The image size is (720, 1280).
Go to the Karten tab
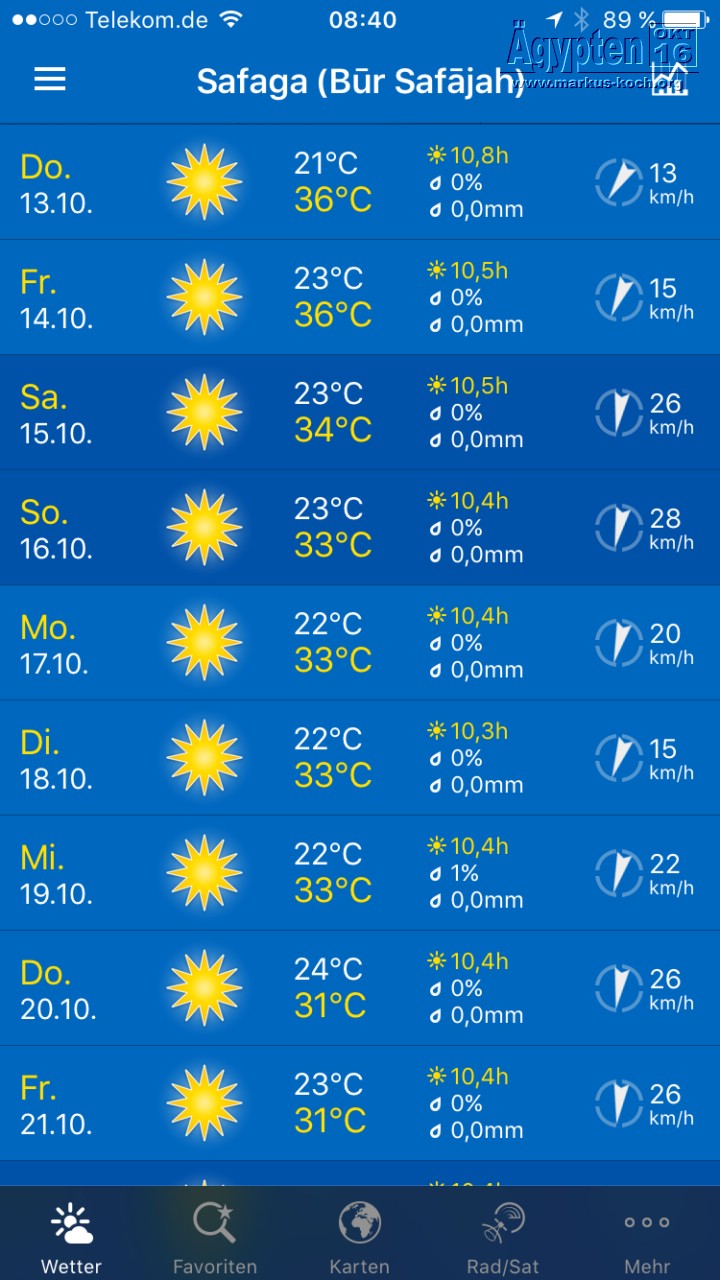point(359,1236)
